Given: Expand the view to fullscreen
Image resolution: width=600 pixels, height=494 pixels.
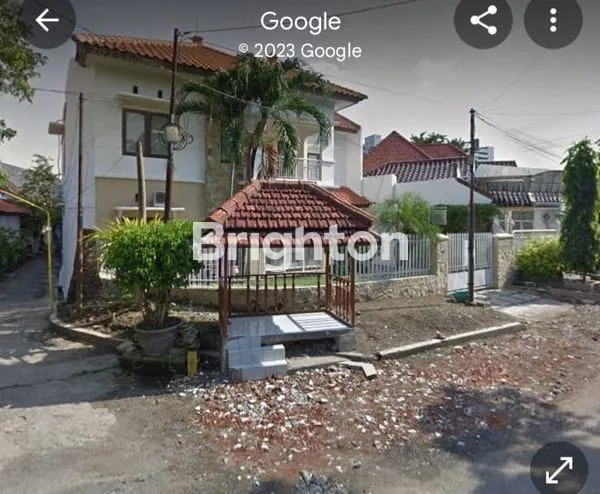Looking at the screenshot, I should [558, 469].
